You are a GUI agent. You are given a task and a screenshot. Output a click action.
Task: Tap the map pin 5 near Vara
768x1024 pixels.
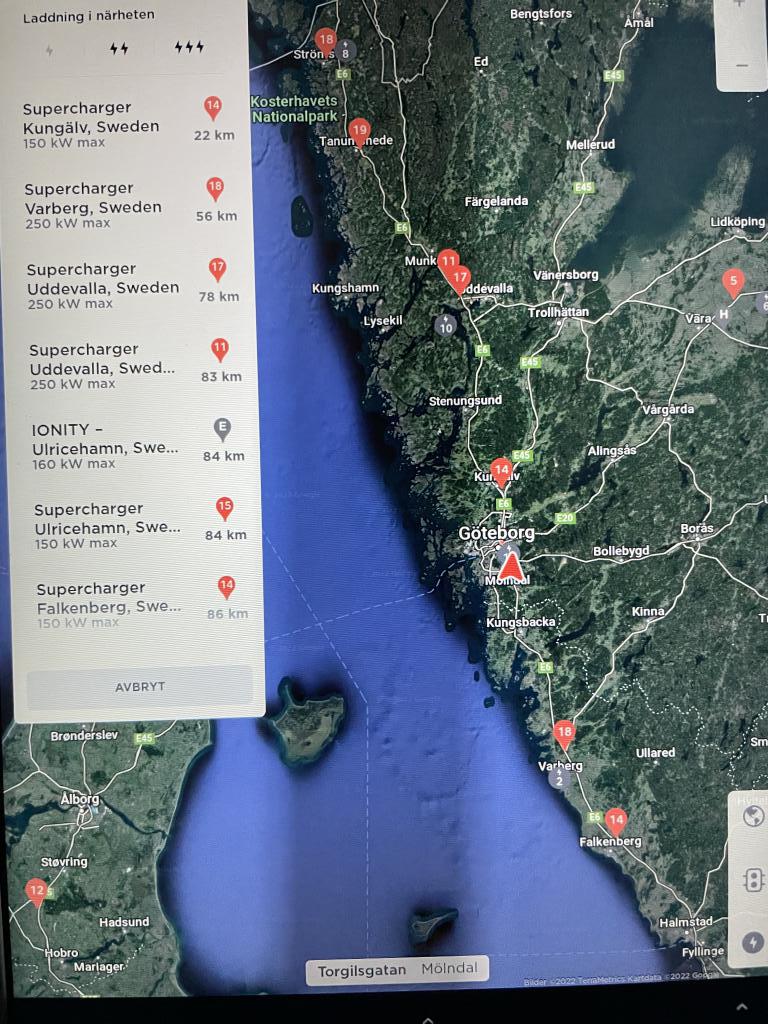pyautogui.click(x=733, y=282)
